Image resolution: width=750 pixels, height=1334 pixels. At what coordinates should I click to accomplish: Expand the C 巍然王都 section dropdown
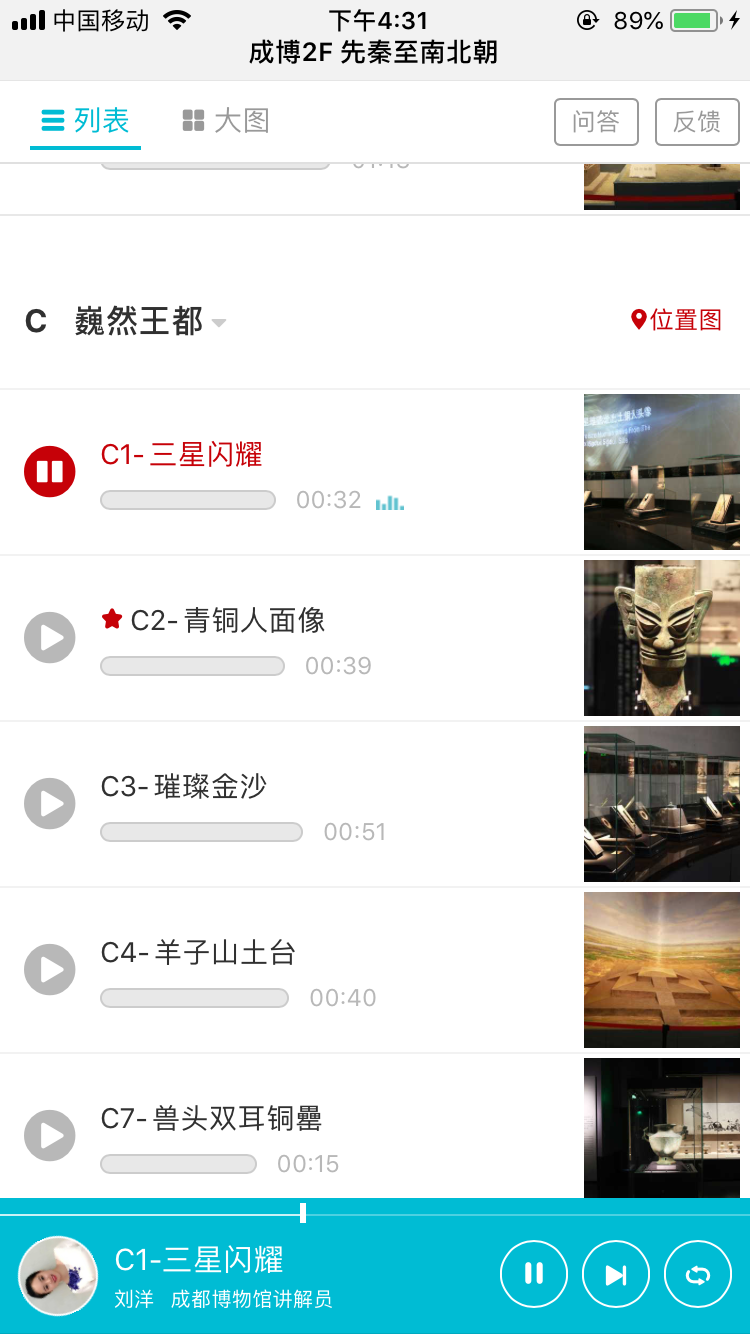217,323
